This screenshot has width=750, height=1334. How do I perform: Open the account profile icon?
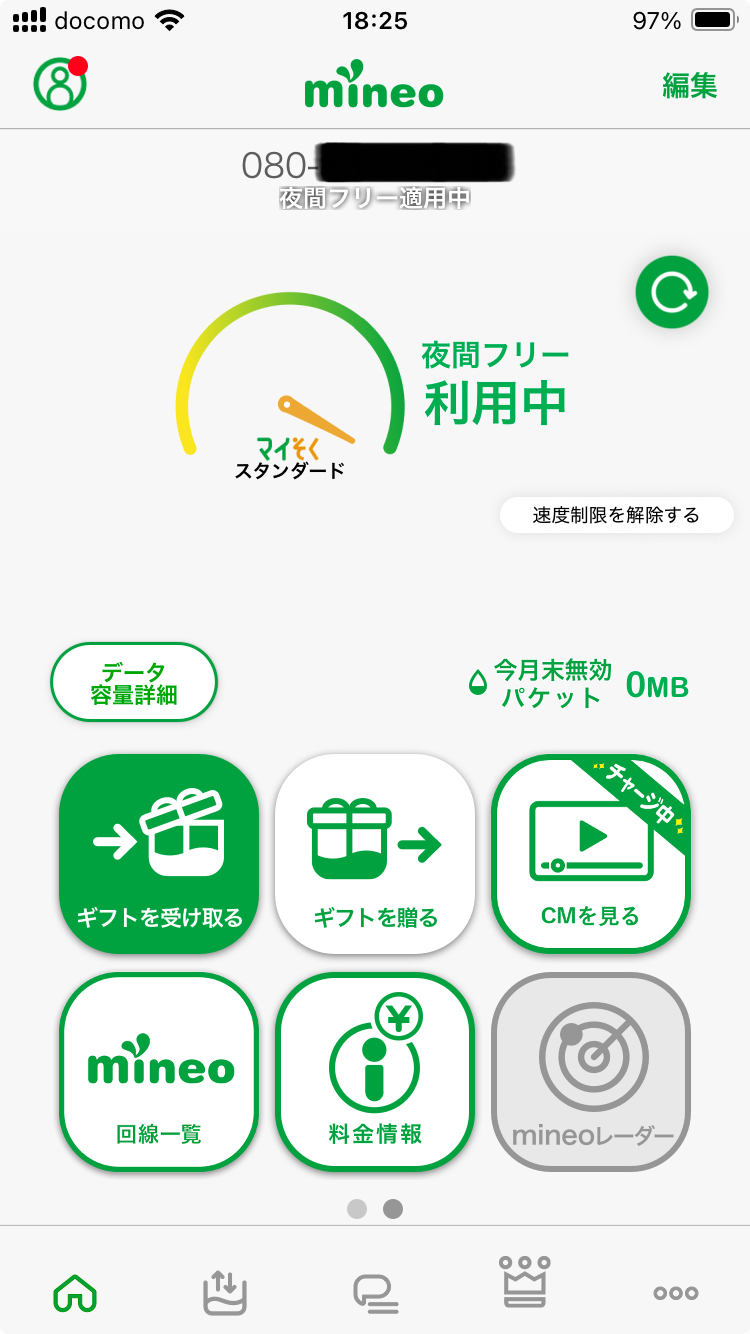coord(60,86)
